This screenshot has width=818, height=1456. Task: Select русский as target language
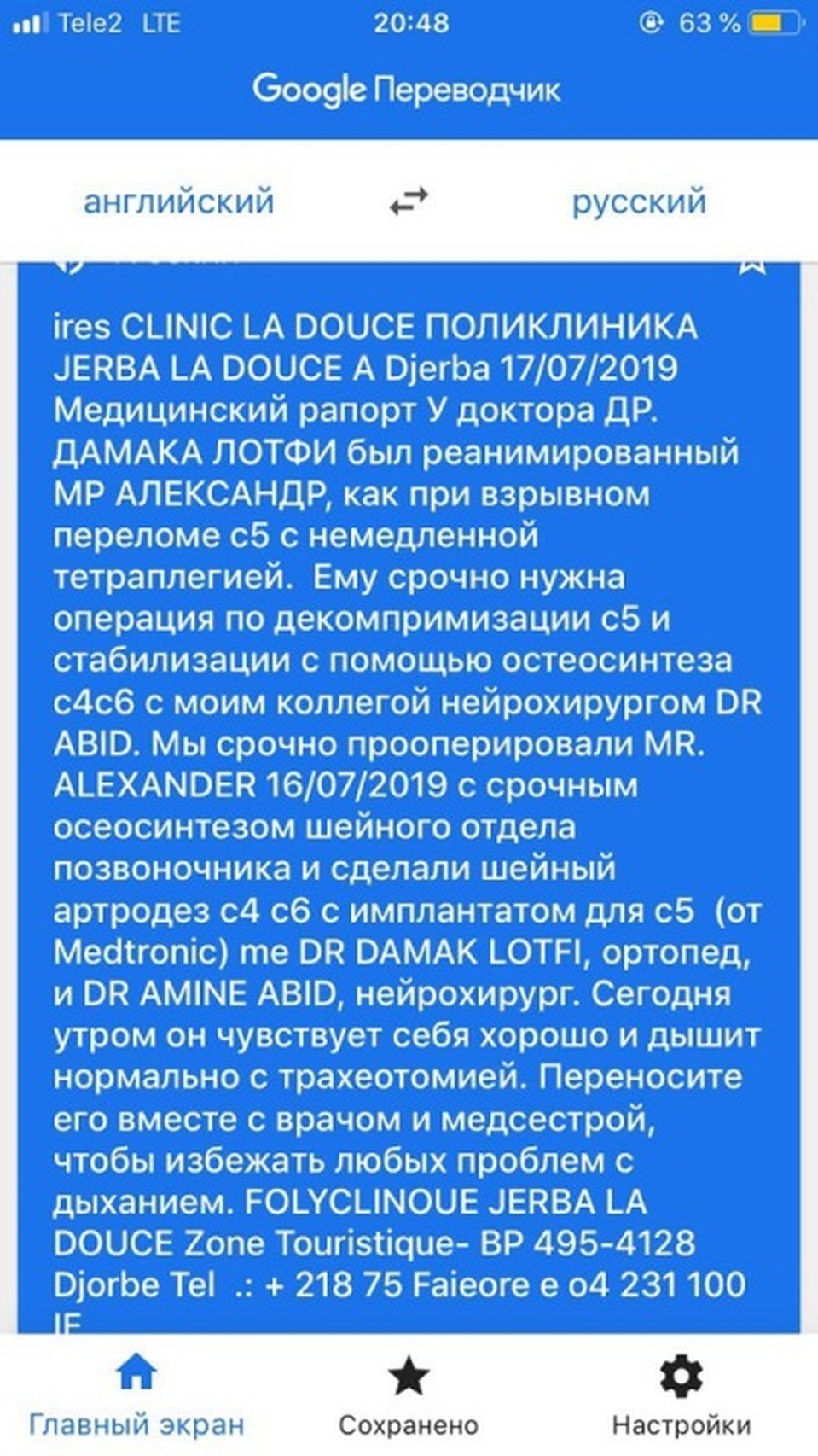tap(639, 201)
